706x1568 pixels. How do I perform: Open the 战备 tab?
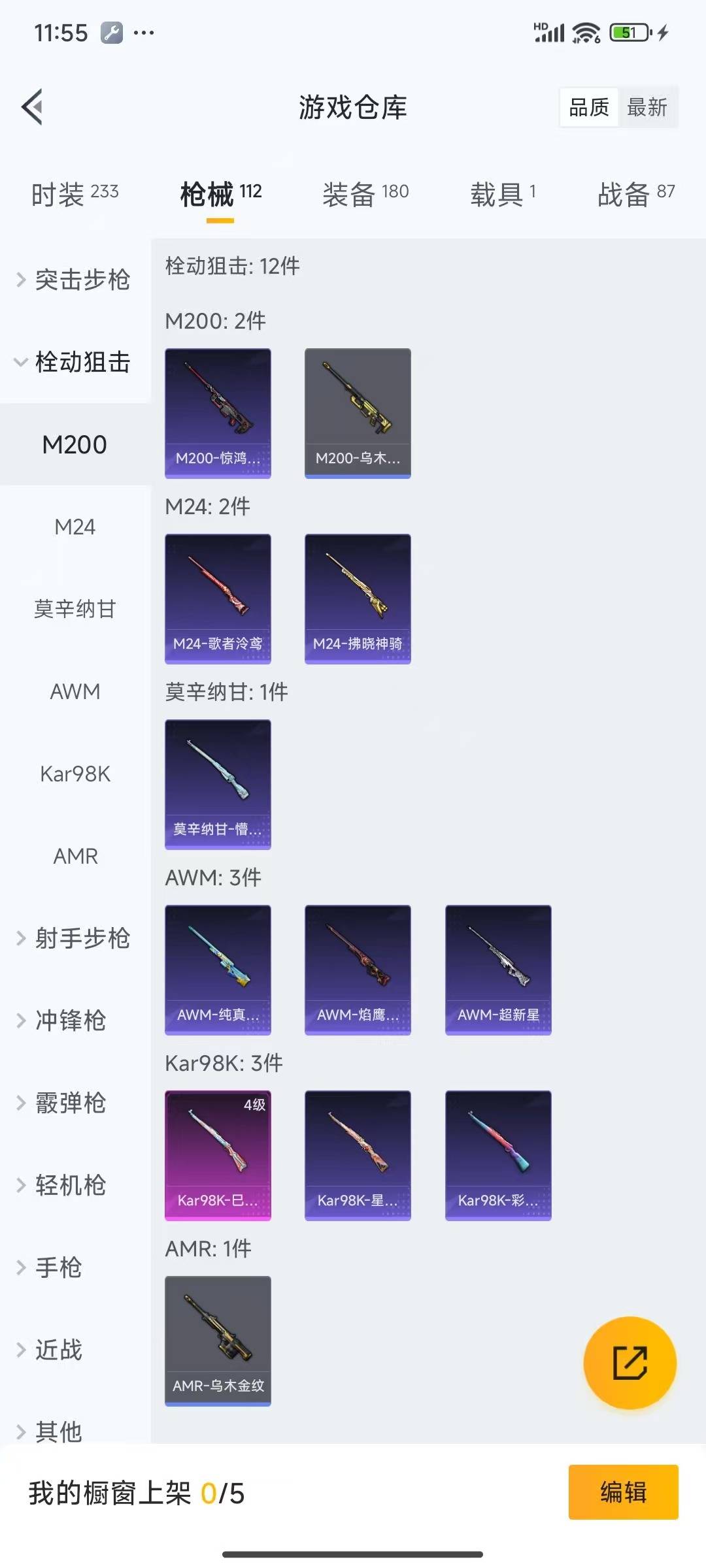635,193
